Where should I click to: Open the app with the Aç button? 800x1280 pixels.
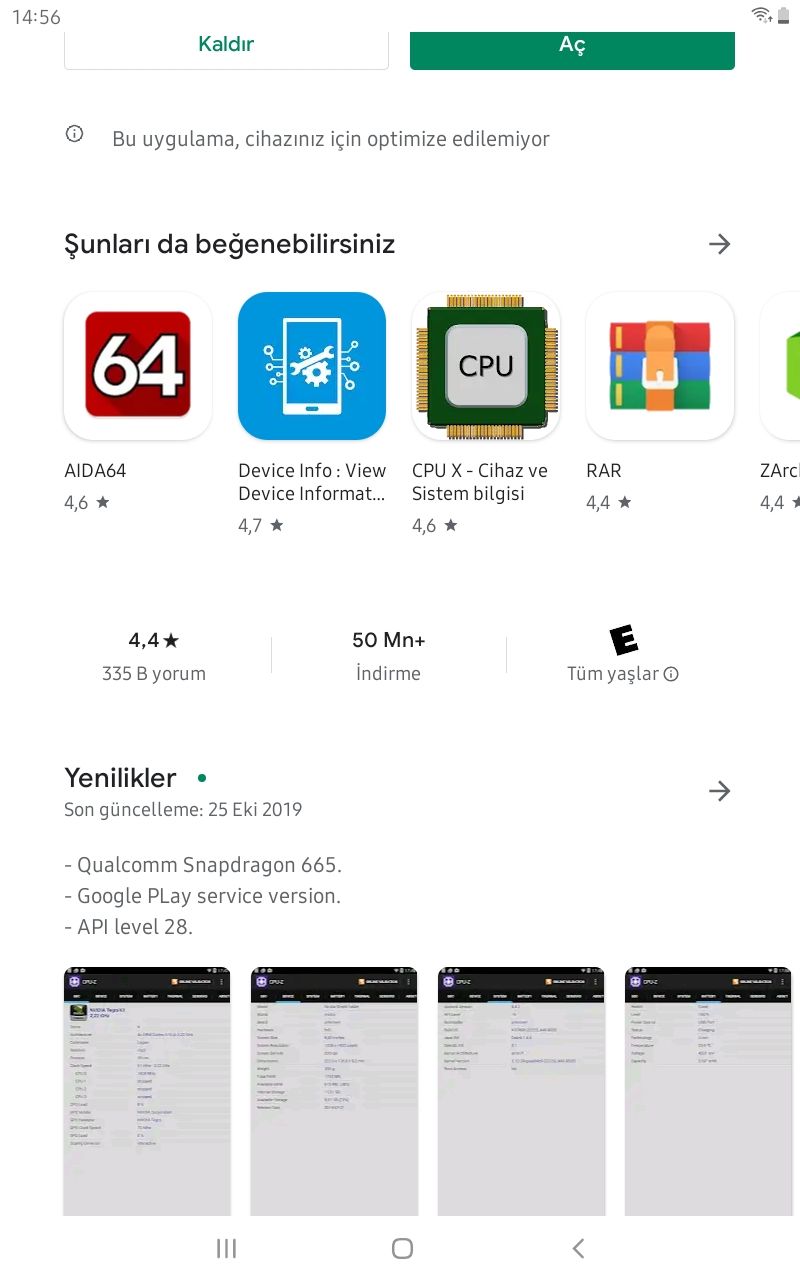pyautogui.click(x=572, y=46)
